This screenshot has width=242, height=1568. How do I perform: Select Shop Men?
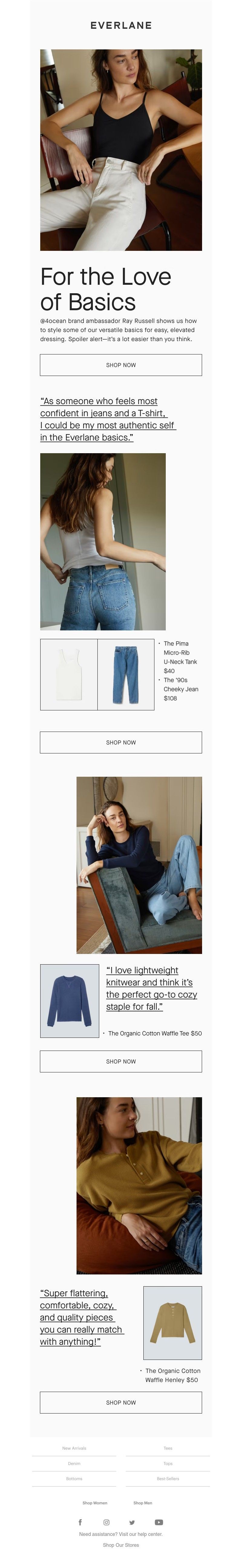pos(143,1502)
